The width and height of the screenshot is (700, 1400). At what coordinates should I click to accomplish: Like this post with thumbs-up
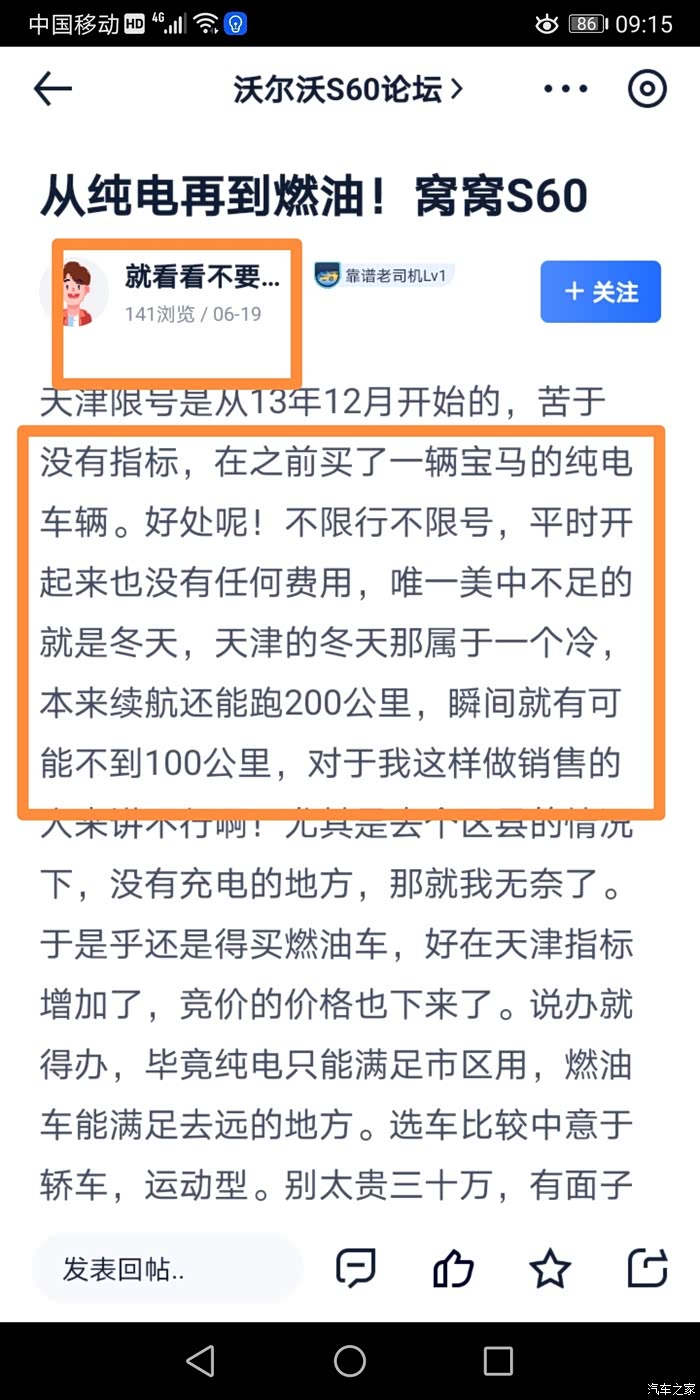coord(453,1268)
